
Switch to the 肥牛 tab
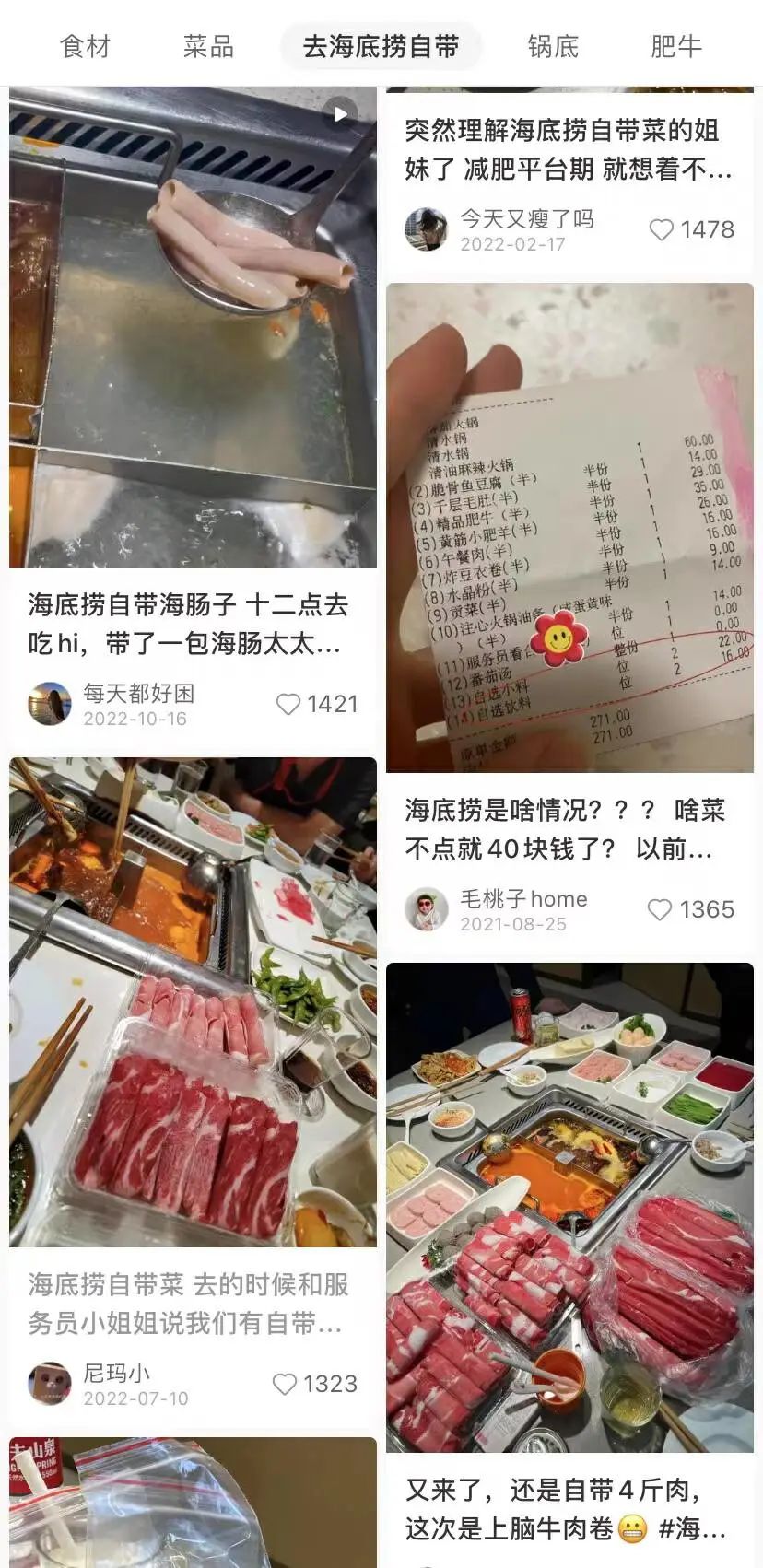[676, 46]
